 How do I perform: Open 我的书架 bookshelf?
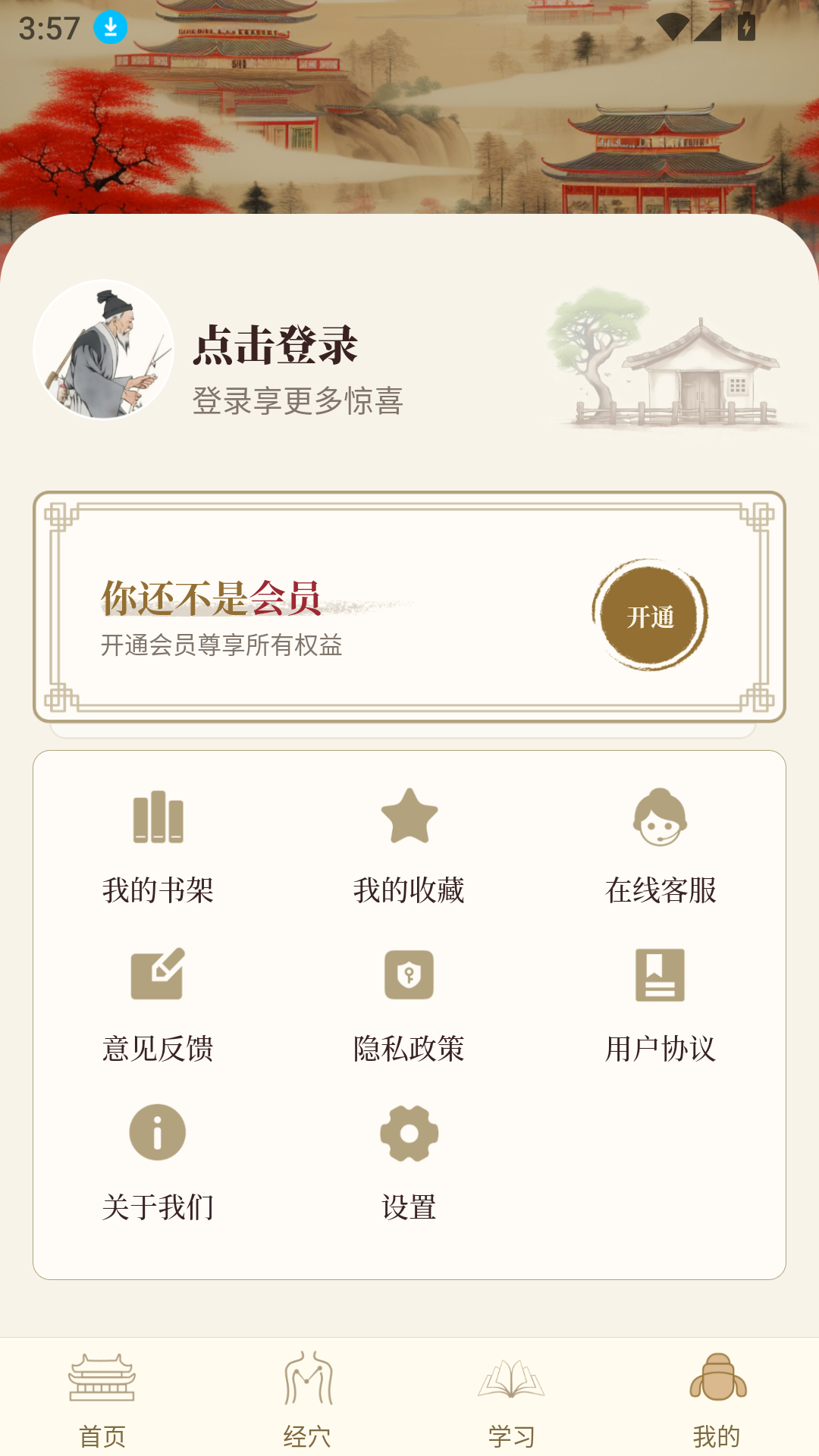pos(158,846)
